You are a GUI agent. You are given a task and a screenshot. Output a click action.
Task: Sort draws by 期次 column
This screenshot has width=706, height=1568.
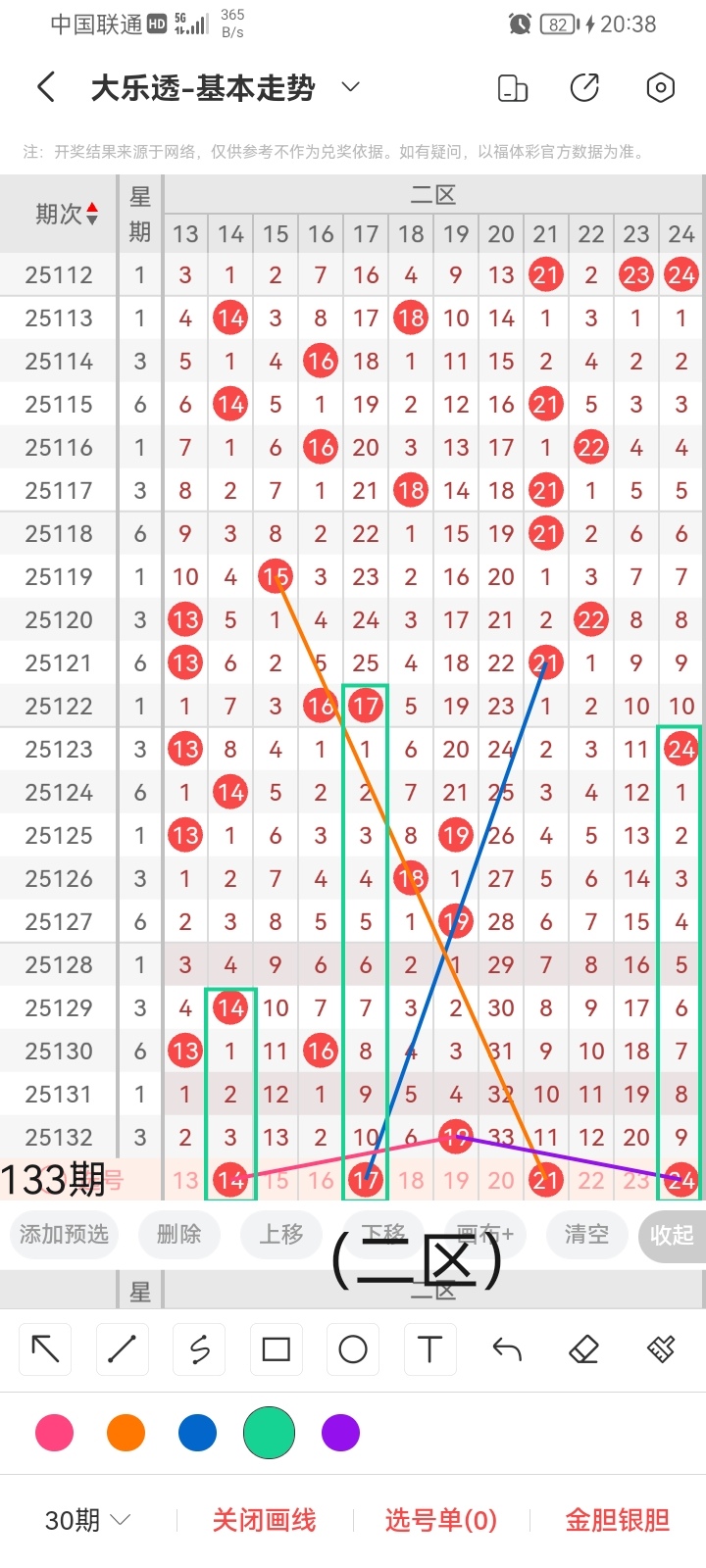[x=67, y=214]
